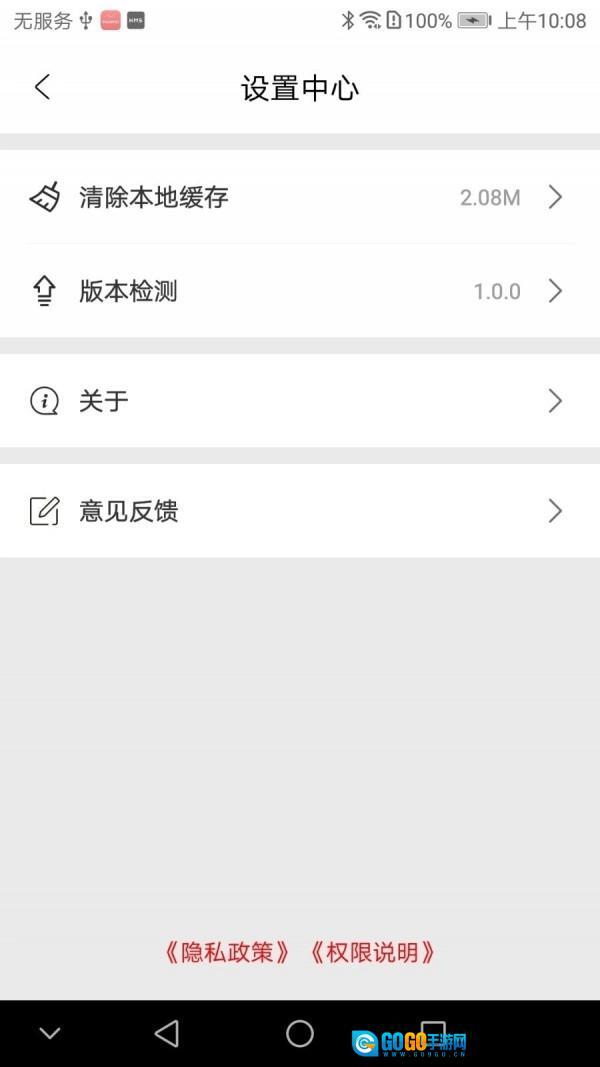
Task: Open the 关于 page
Action: [300, 401]
